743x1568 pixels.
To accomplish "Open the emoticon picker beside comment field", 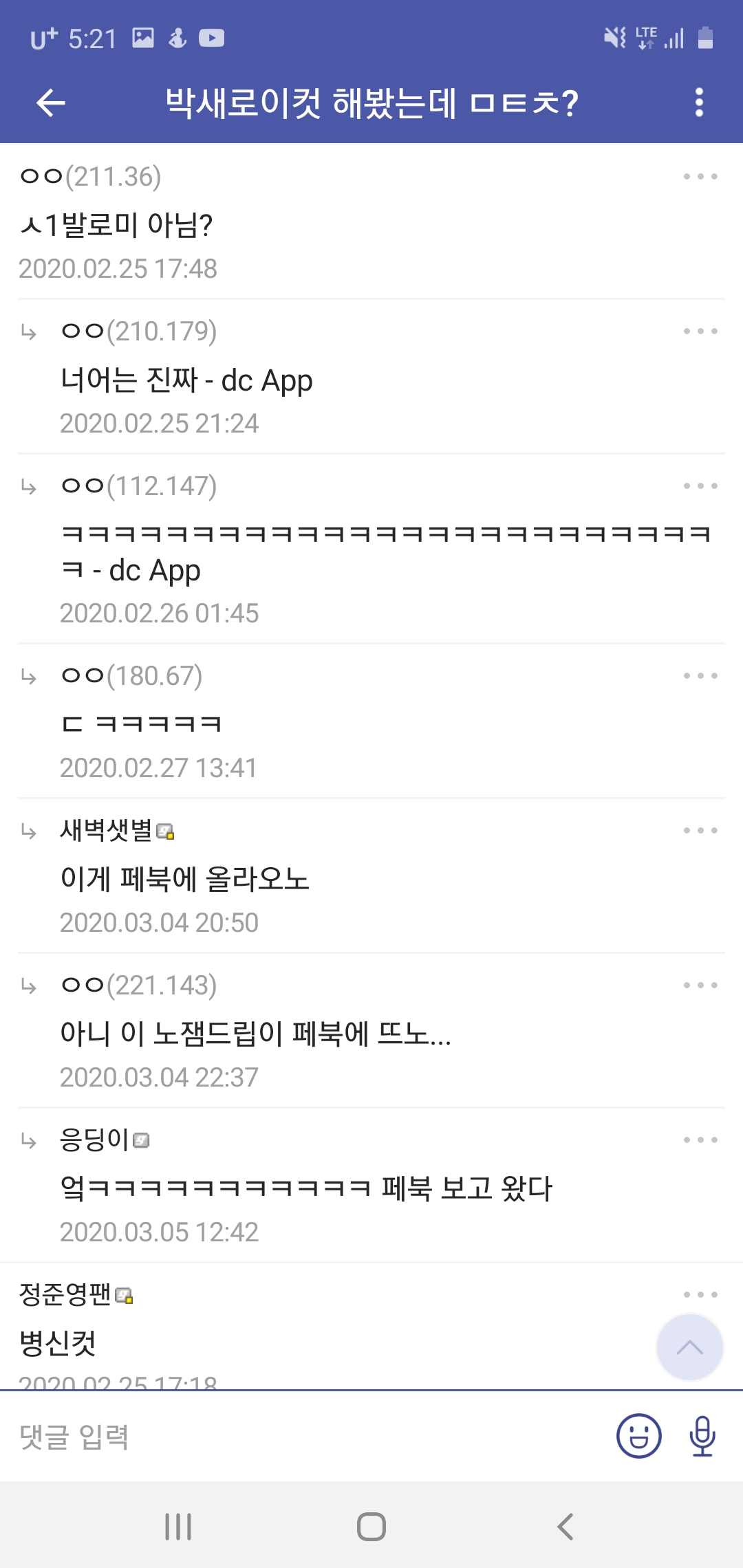I will pos(638,1436).
